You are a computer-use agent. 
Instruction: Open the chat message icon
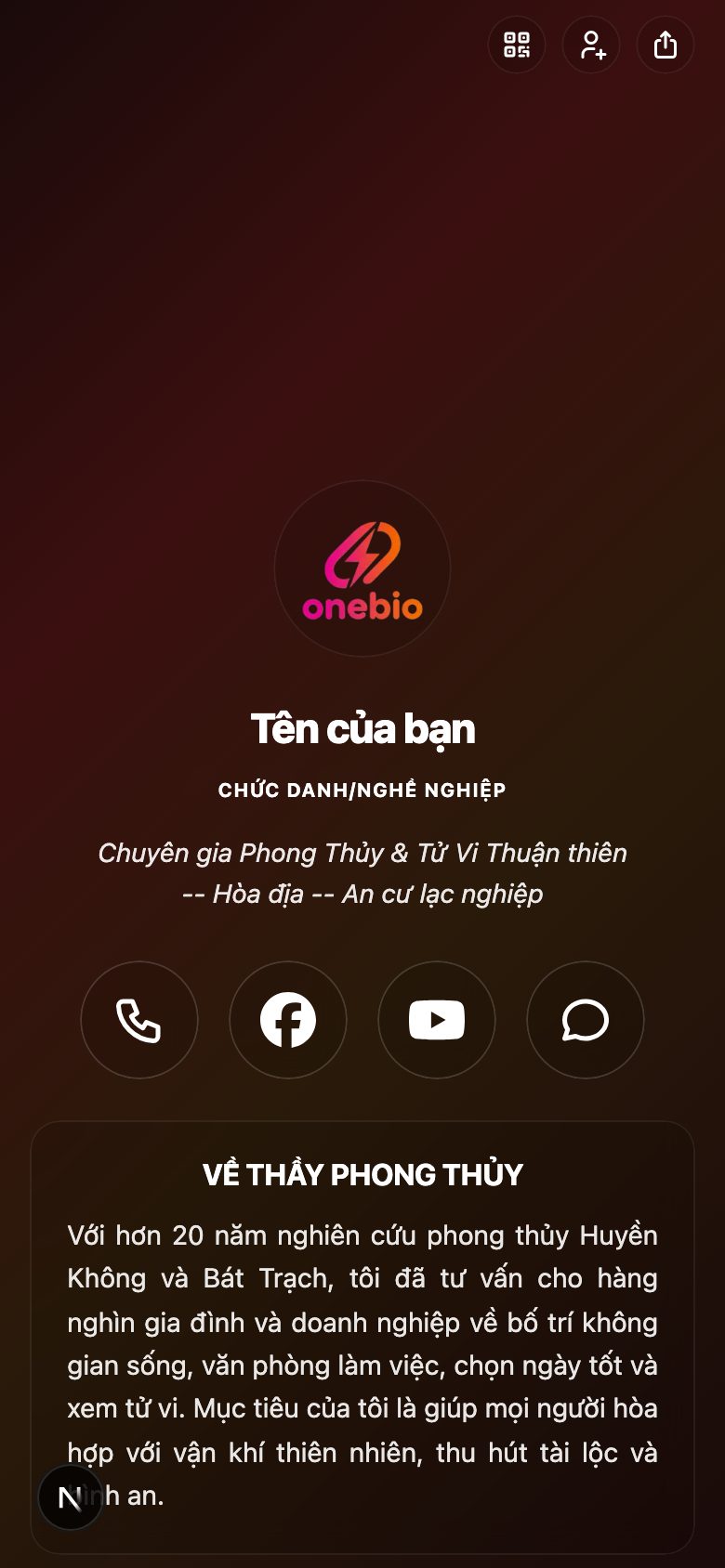(585, 1019)
